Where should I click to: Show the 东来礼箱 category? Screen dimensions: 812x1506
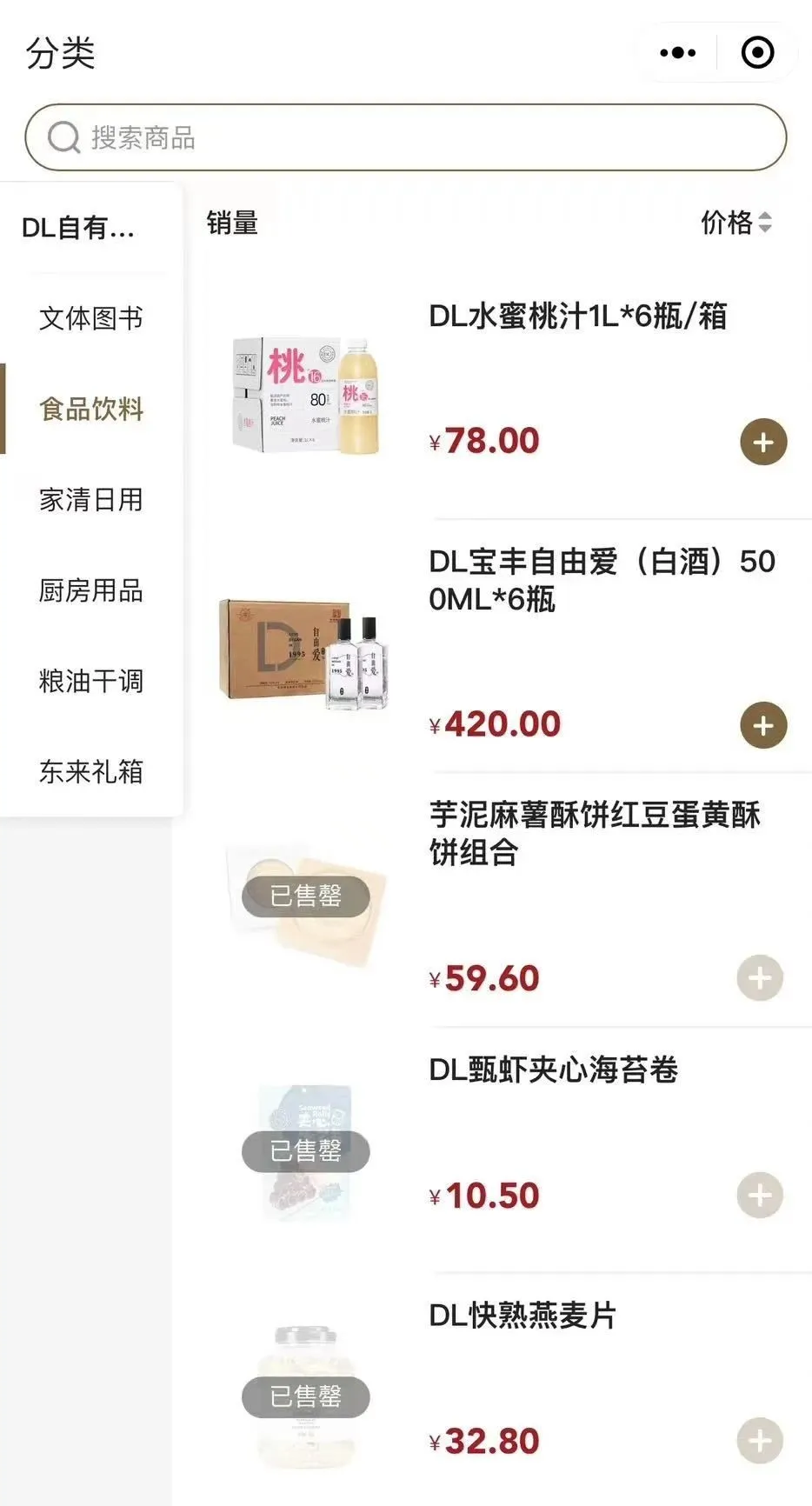[x=90, y=771]
